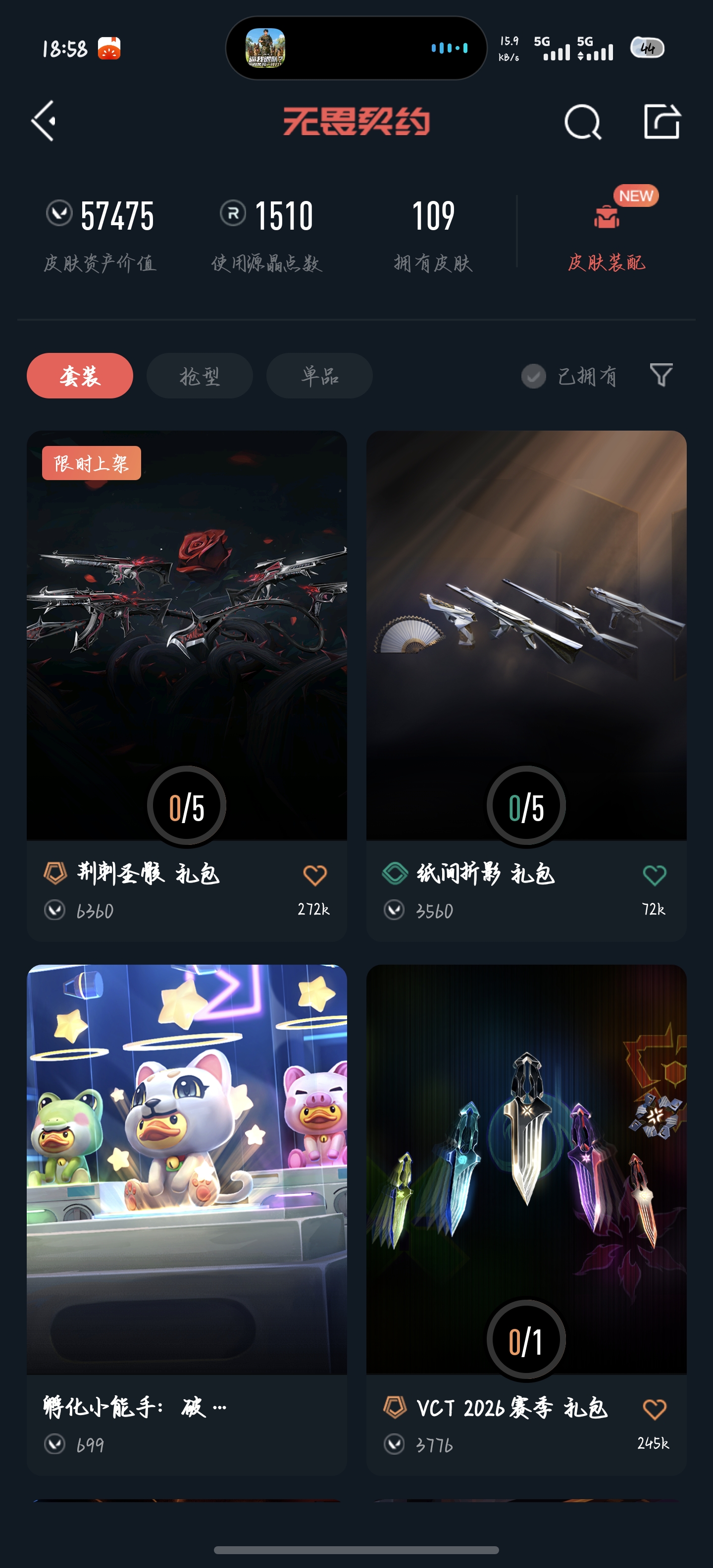Like the 荆刺圣骸 礼包 bundle
Screen dimensions: 713x1568
point(315,875)
